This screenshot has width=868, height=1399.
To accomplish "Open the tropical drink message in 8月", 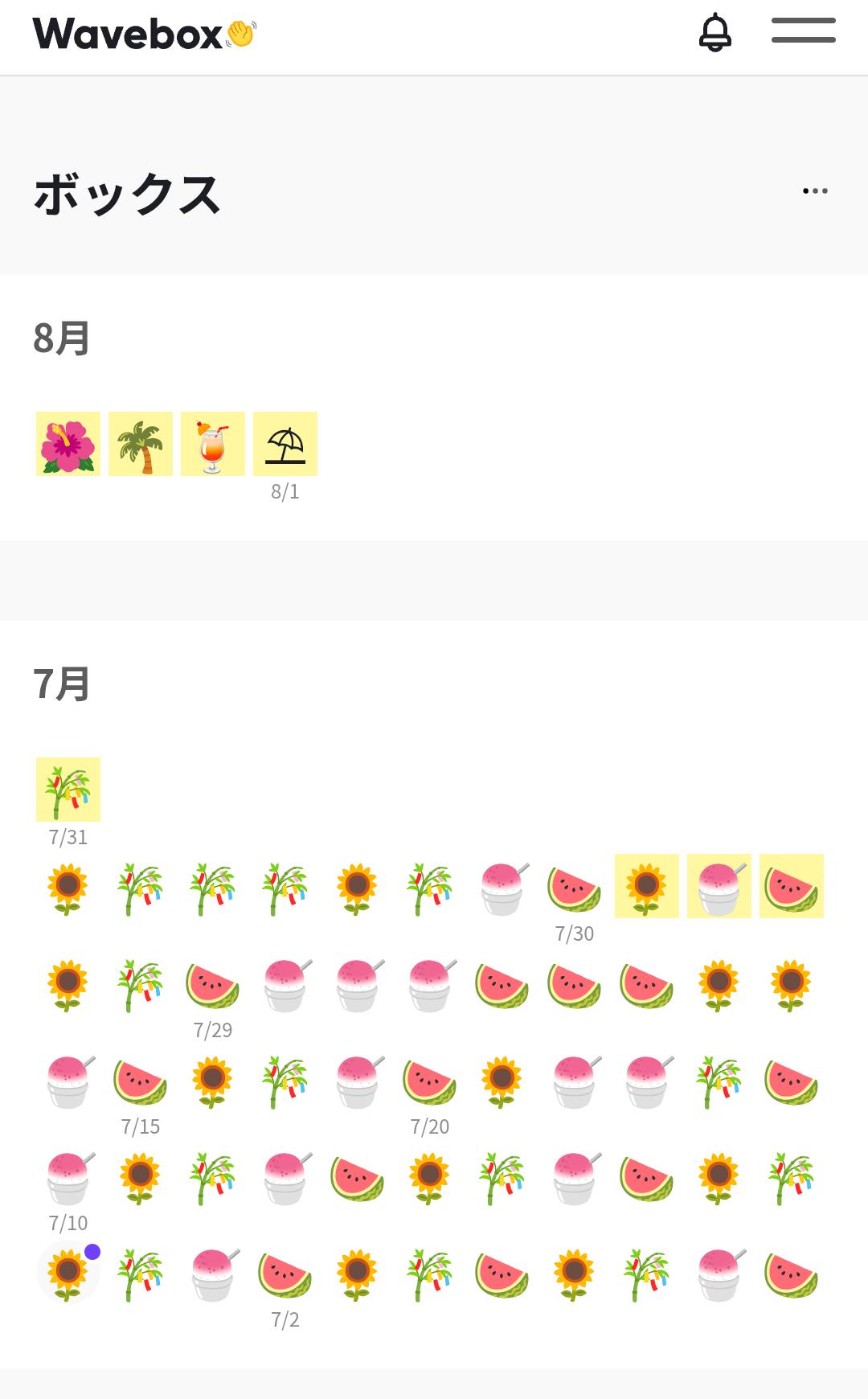I will (213, 444).
